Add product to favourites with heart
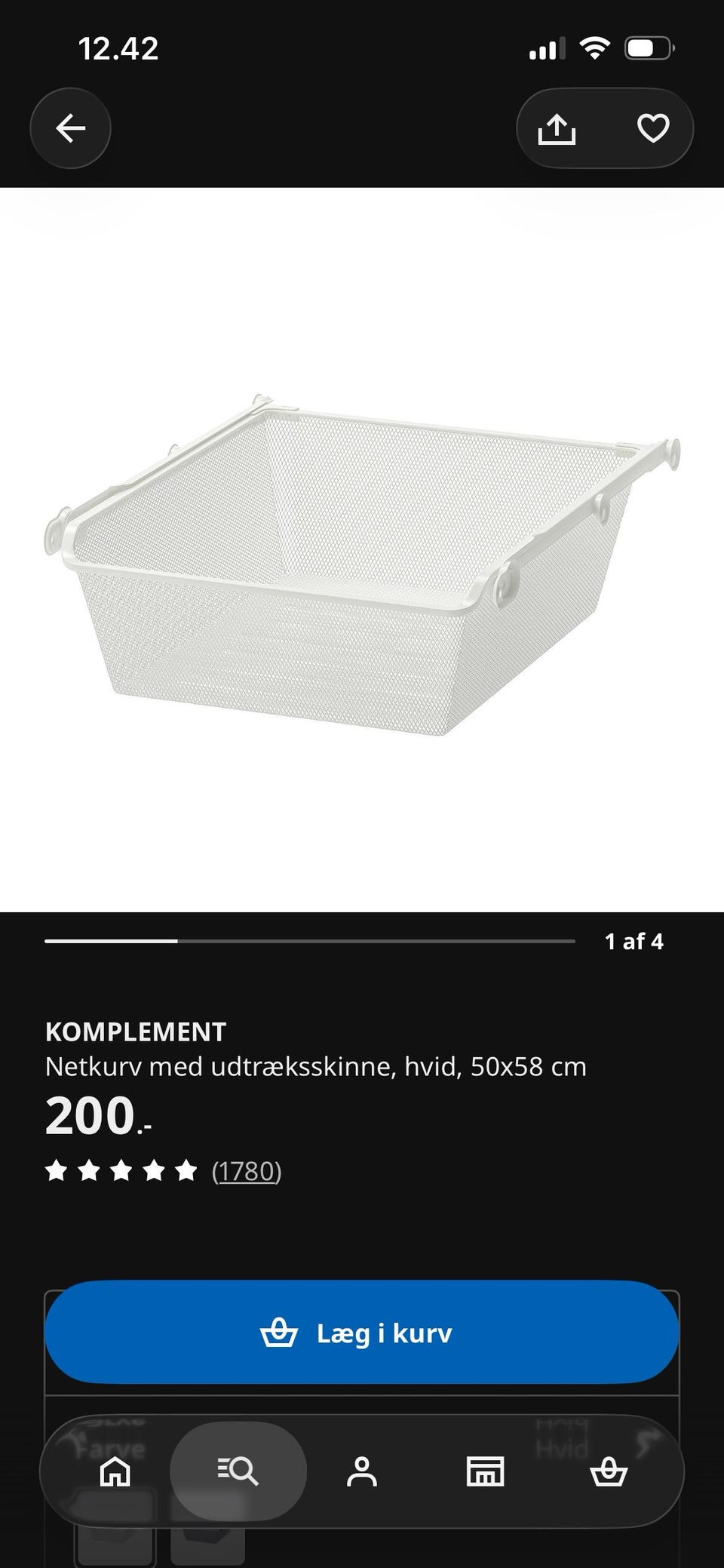This screenshot has height=1568, width=724. 653,128
